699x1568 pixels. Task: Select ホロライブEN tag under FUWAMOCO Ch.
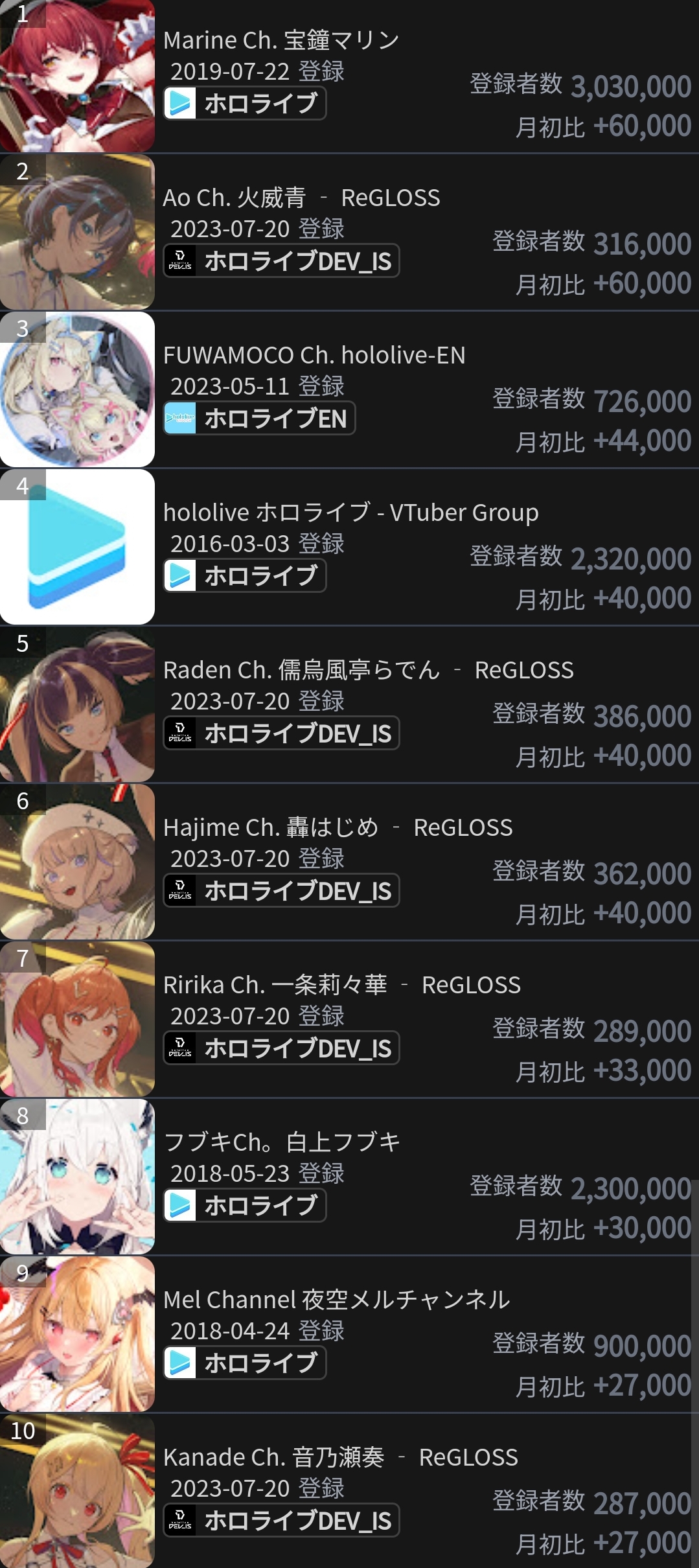[259, 419]
